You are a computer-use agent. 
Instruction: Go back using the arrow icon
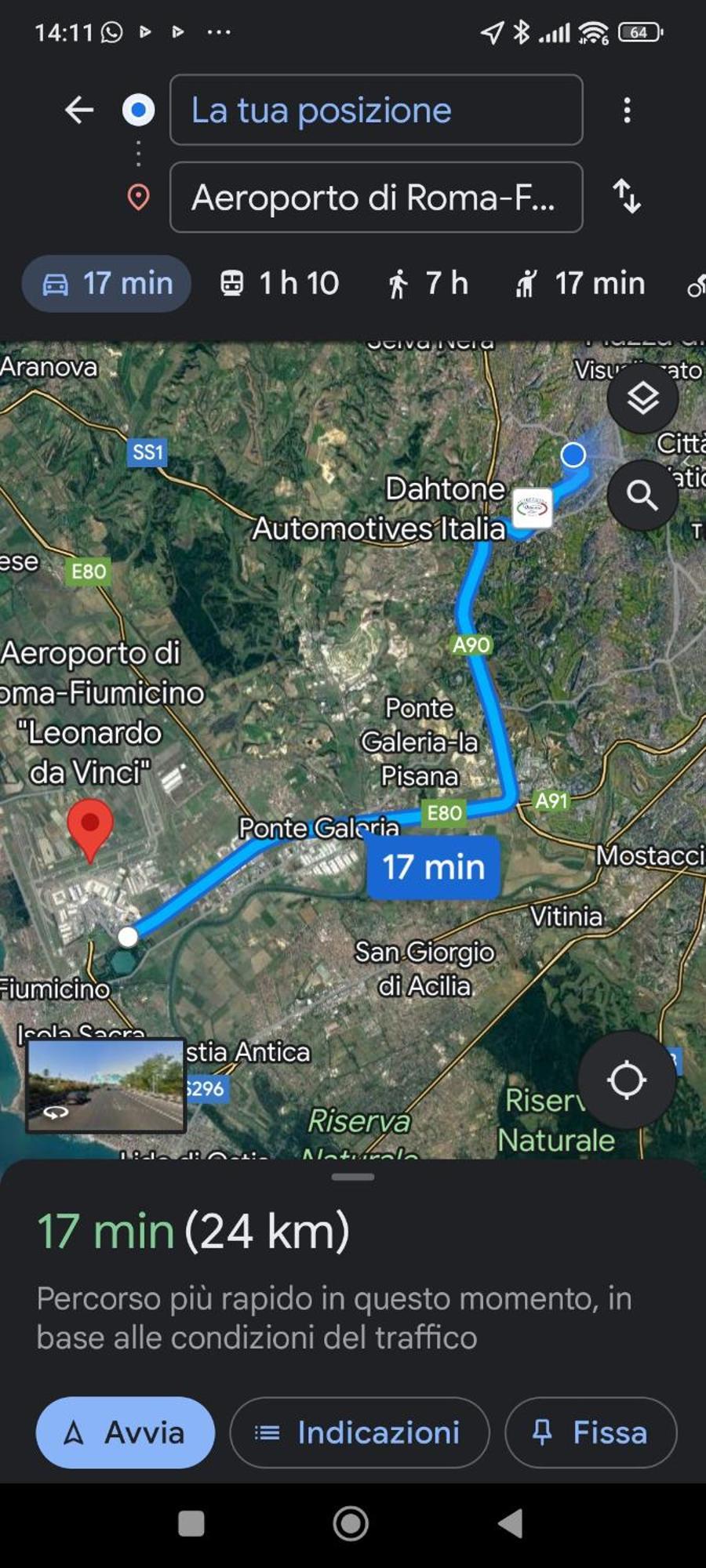tap(79, 110)
